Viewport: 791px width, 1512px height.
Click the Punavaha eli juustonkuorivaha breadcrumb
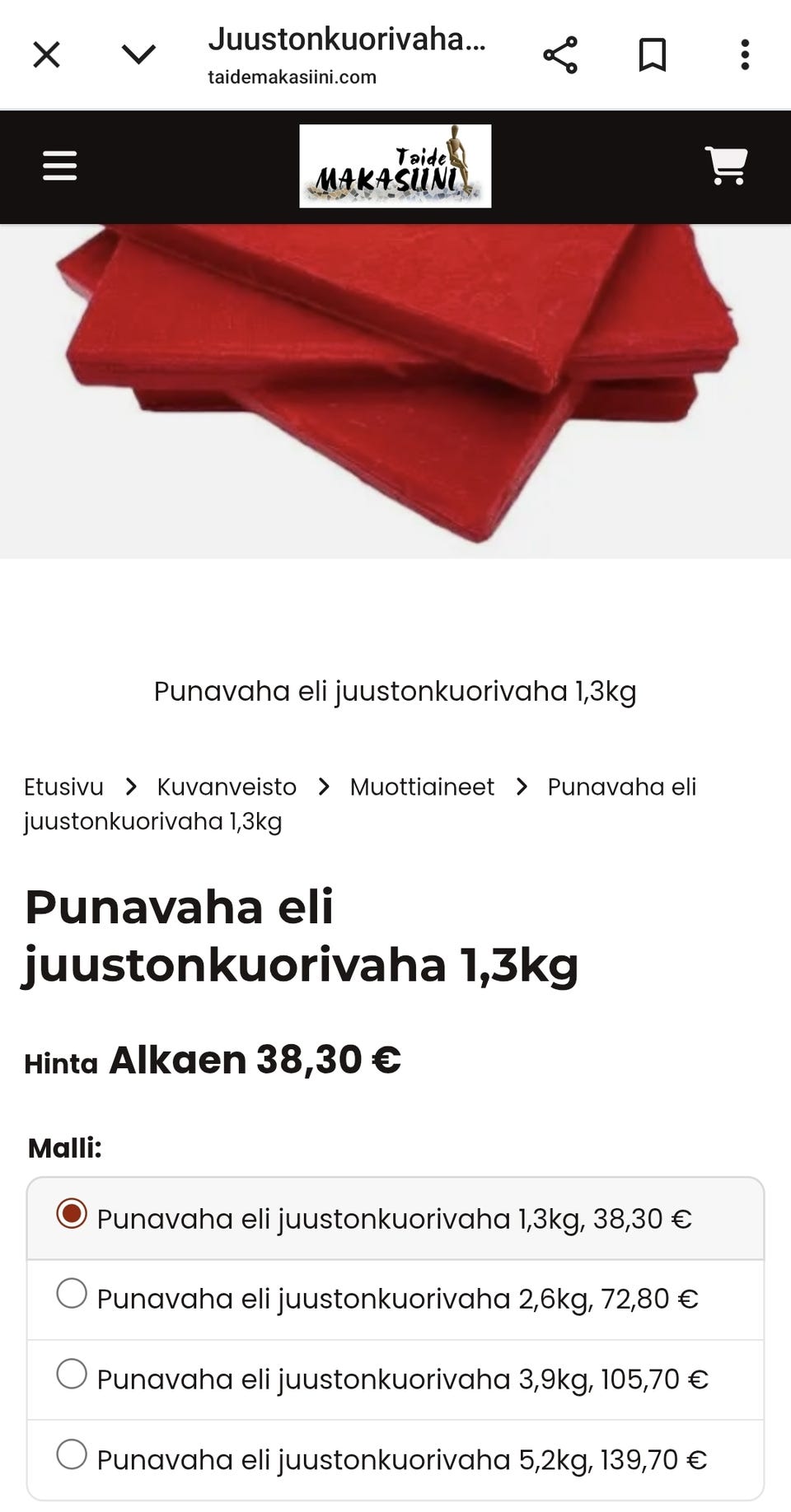pos(620,786)
